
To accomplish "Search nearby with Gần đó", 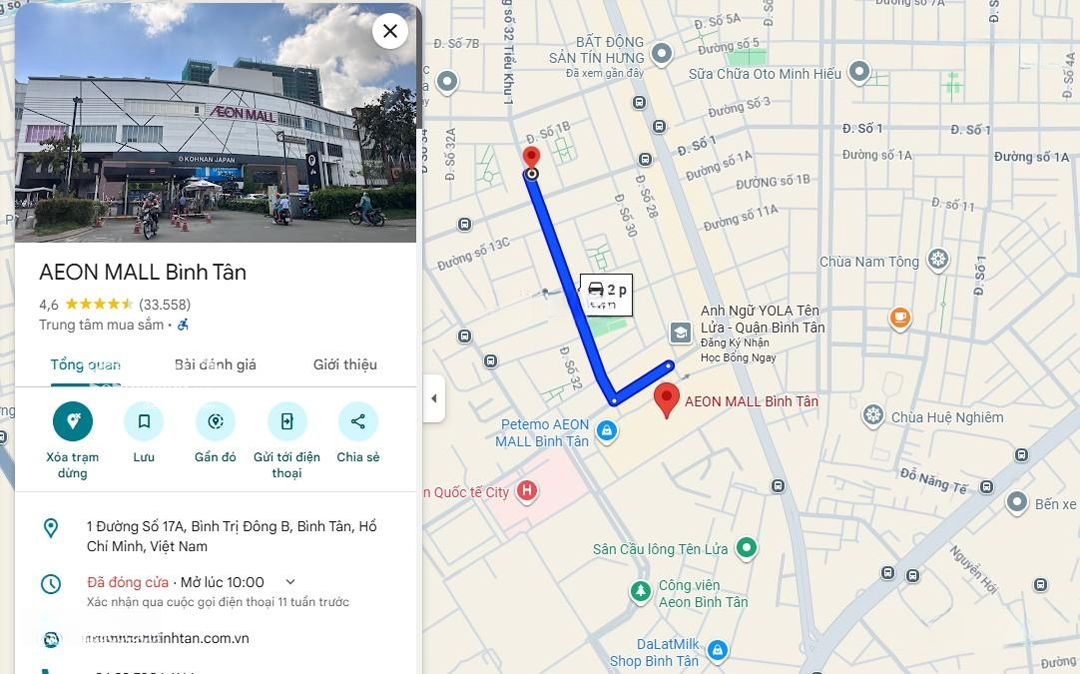I will [x=215, y=421].
